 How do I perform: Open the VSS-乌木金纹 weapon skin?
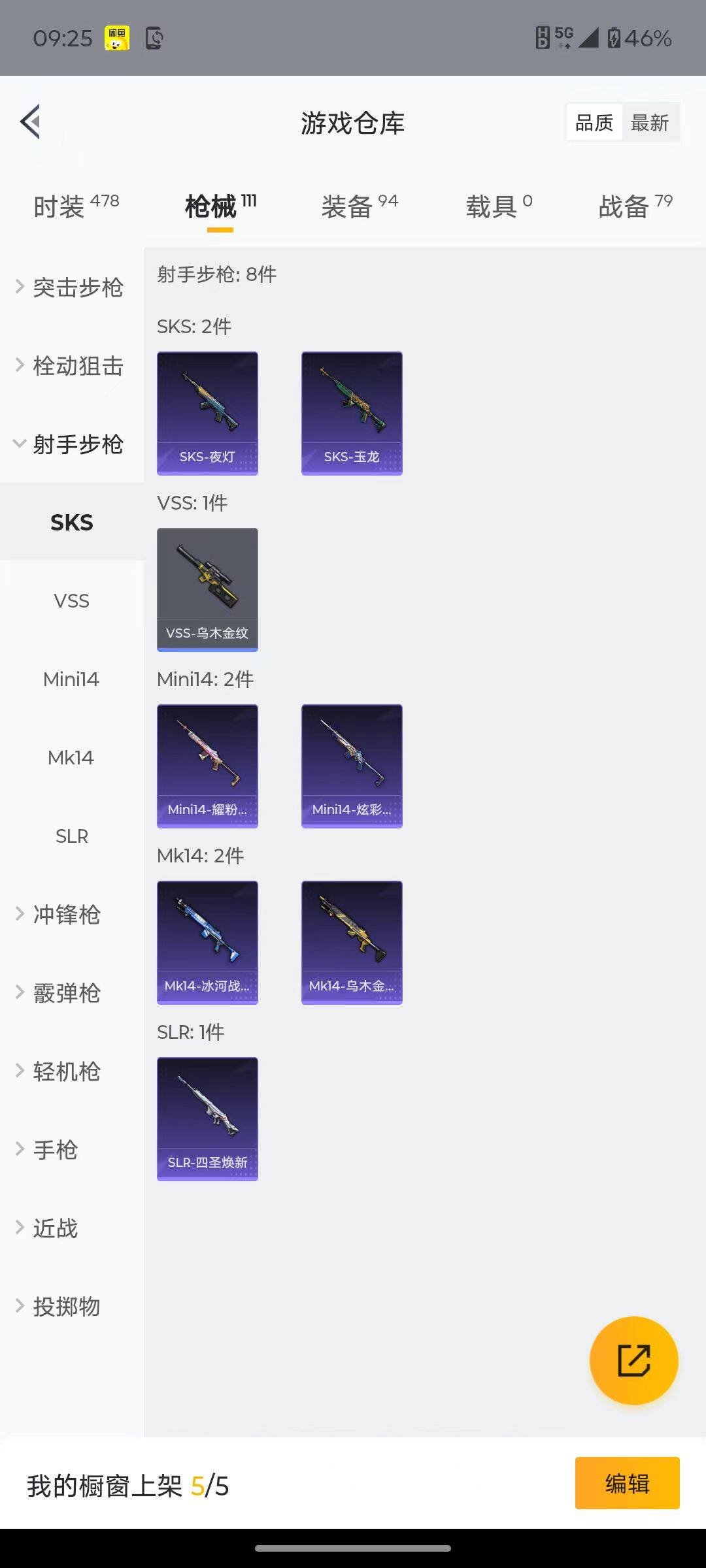207,588
